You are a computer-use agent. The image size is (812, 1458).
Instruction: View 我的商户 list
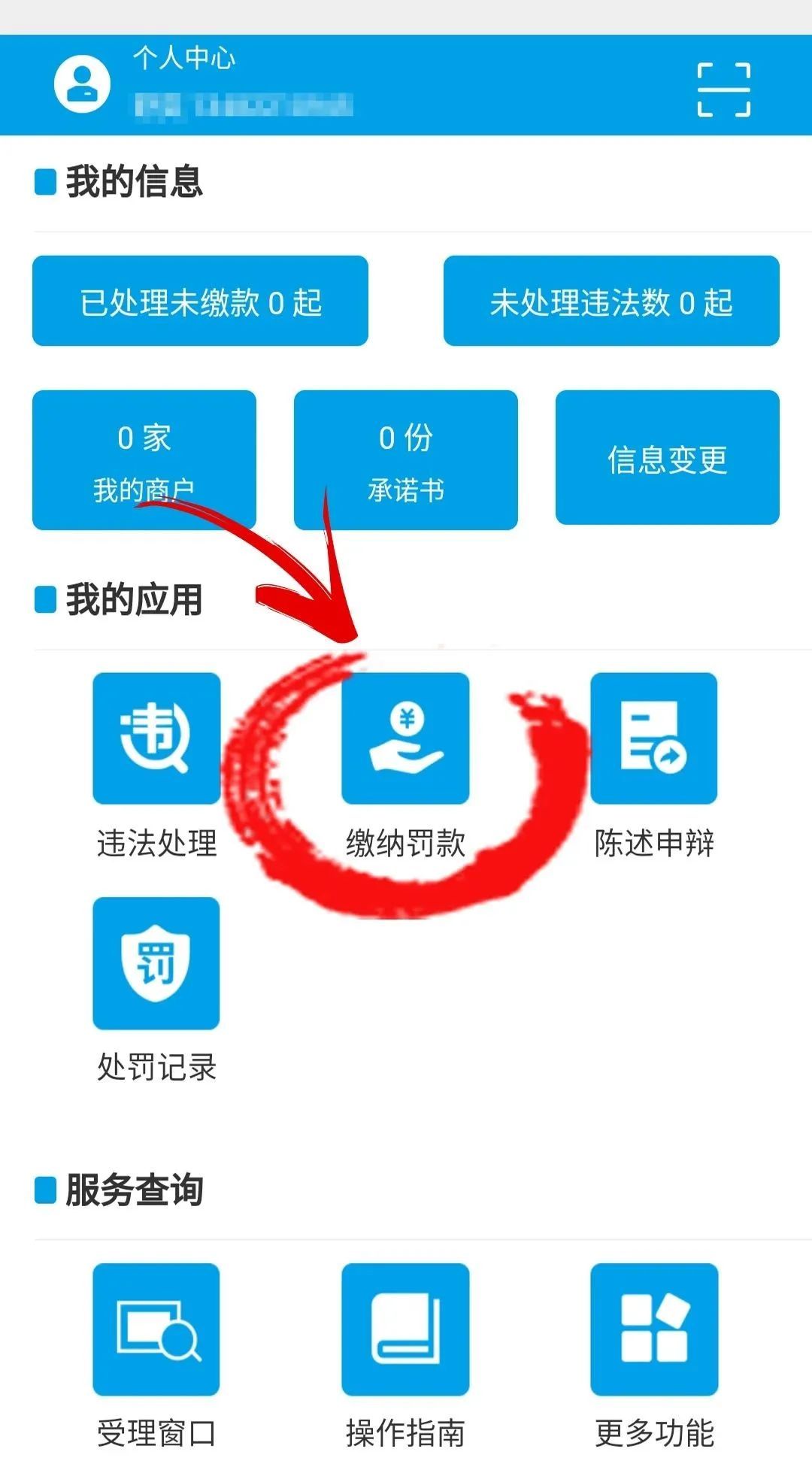[x=144, y=459]
